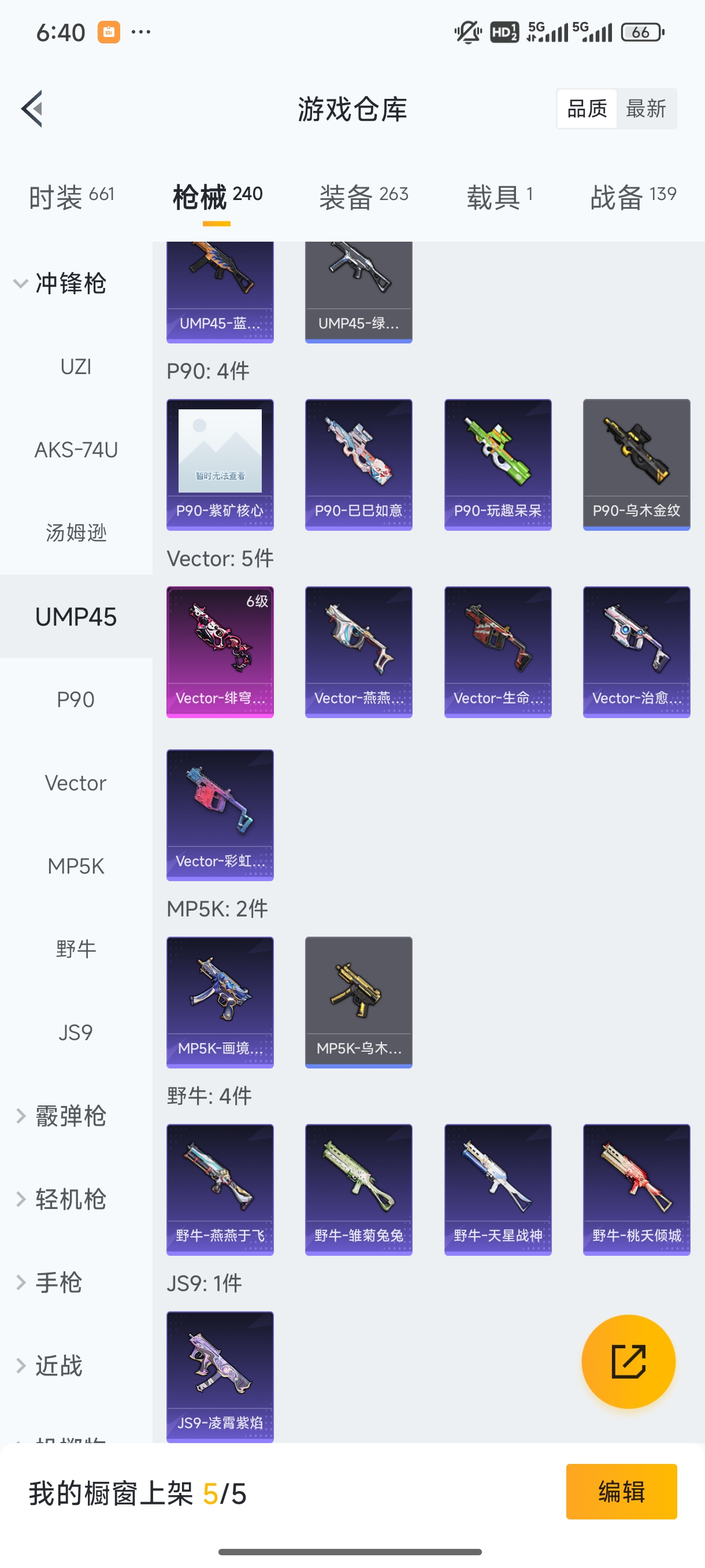Sort inventory by 品质

click(x=587, y=109)
